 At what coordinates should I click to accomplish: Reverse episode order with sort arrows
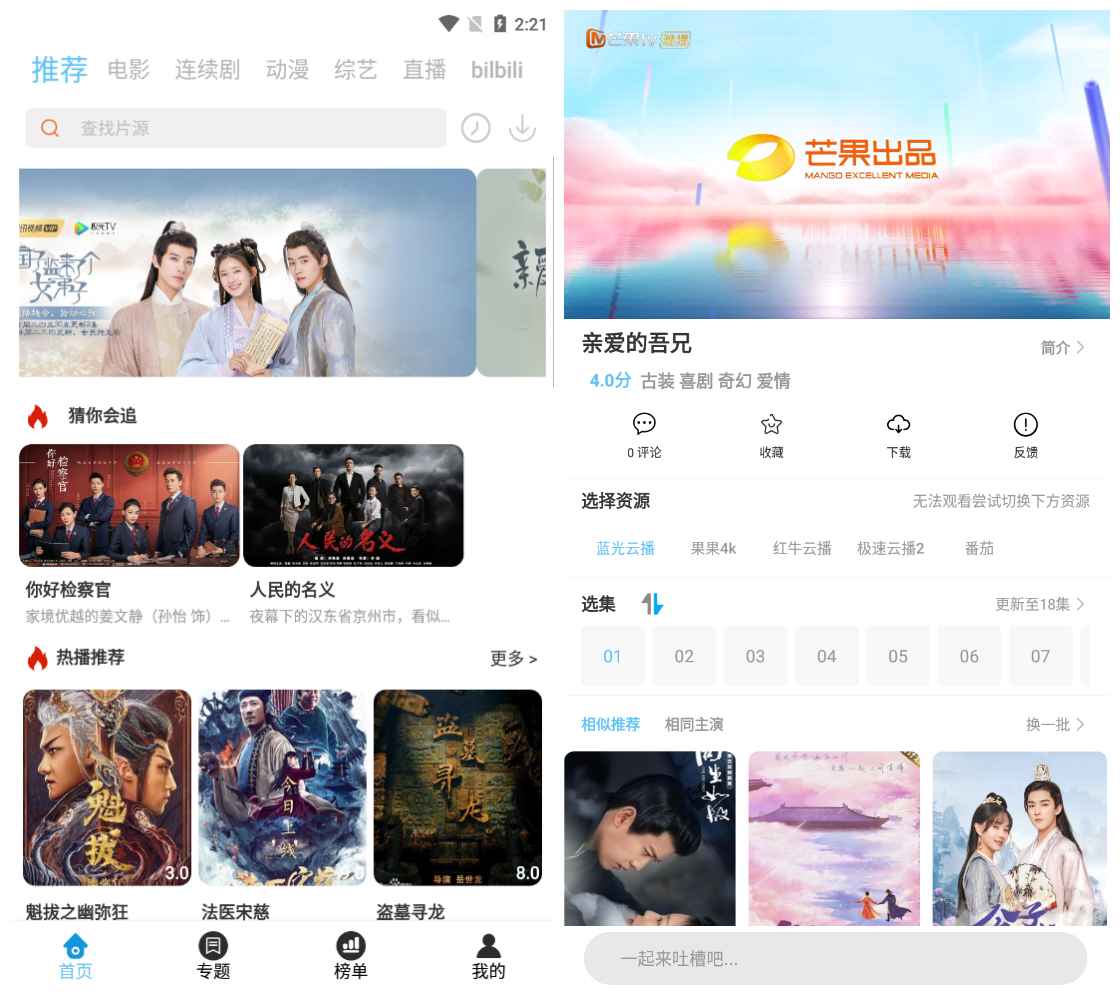click(652, 604)
